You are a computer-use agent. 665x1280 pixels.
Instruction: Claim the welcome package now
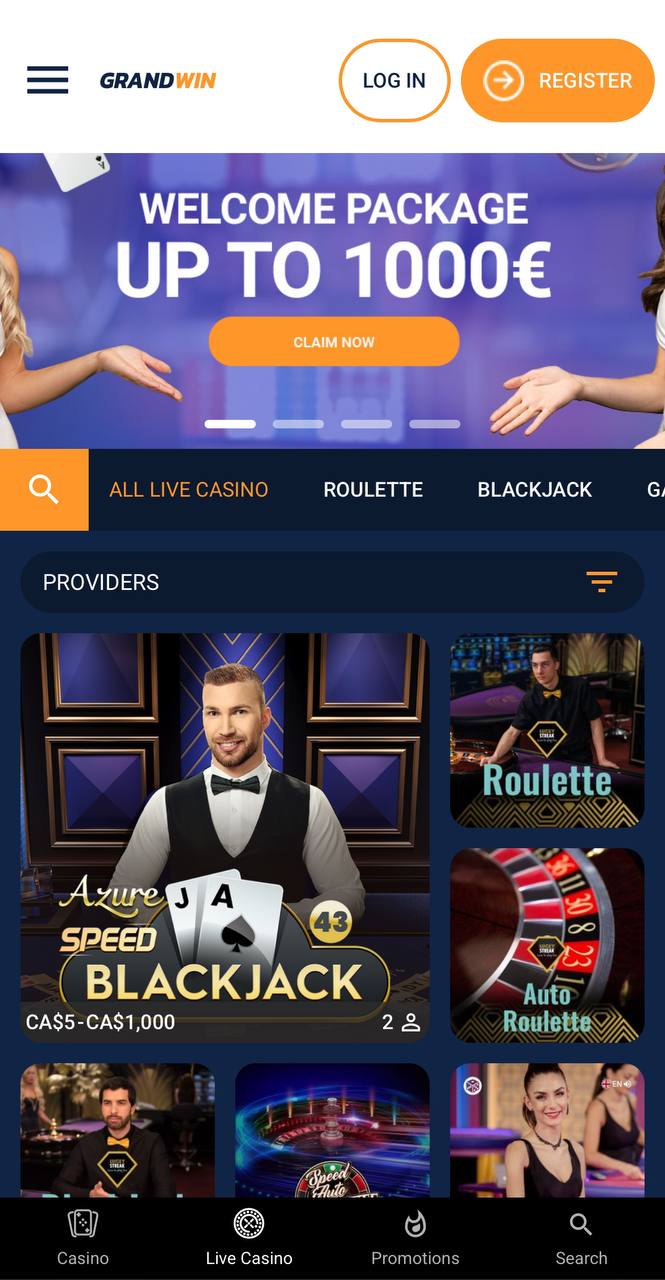click(x=334, y=342)
